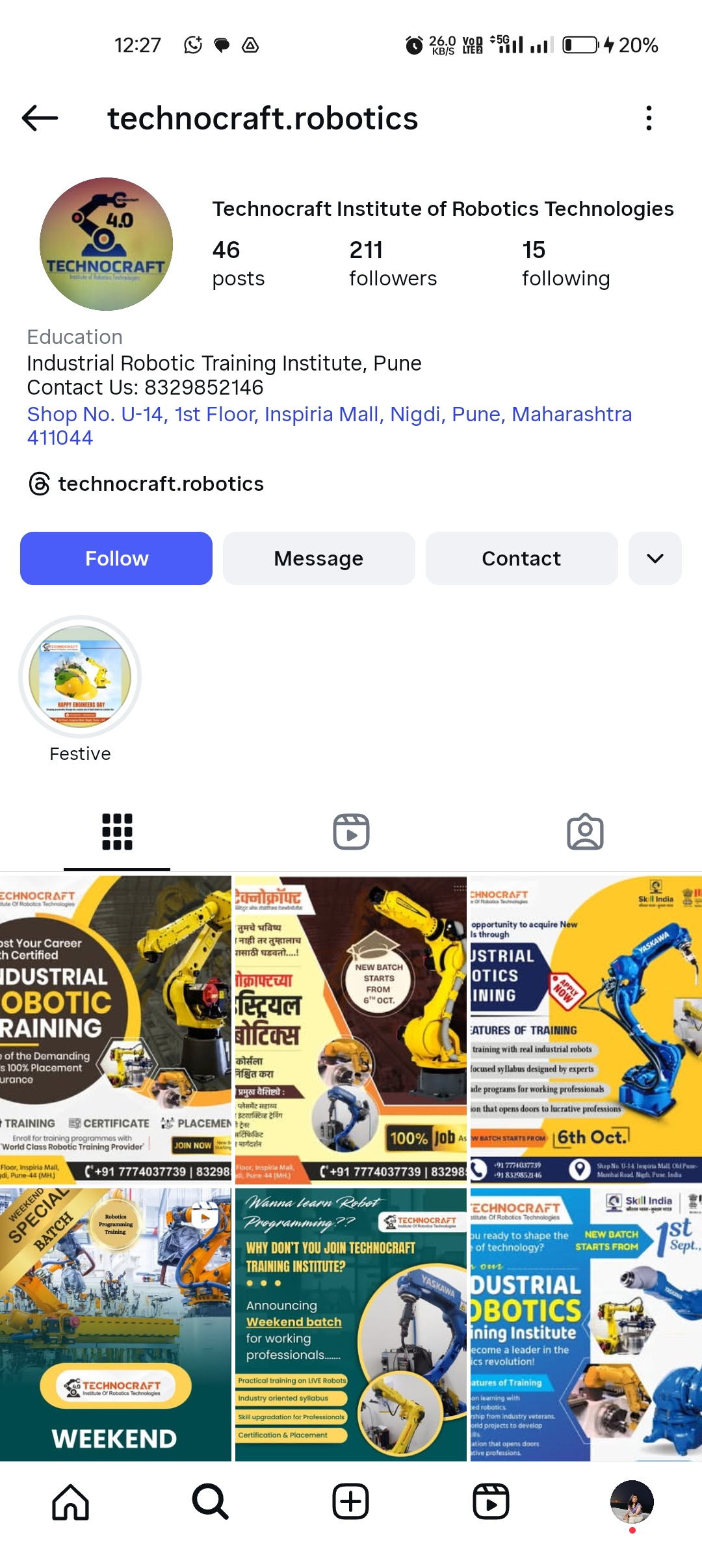
Task: Follow technocraft.robotics
Action: [x=116, y=558]
